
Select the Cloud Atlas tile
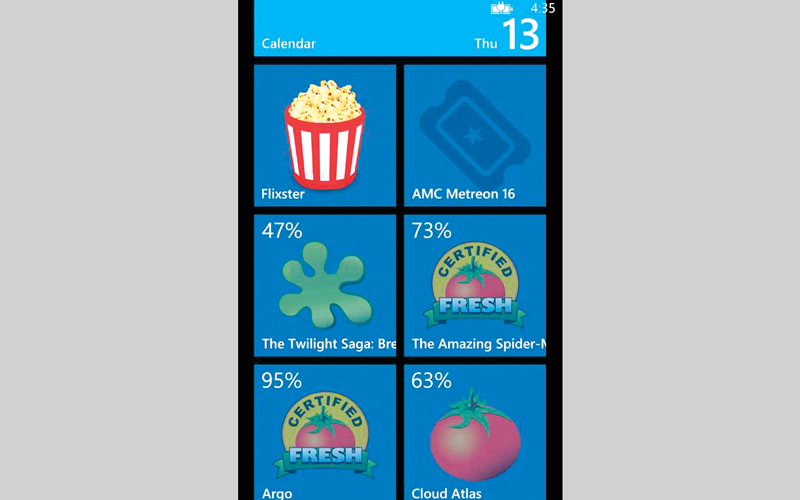[x=475, y=432]
